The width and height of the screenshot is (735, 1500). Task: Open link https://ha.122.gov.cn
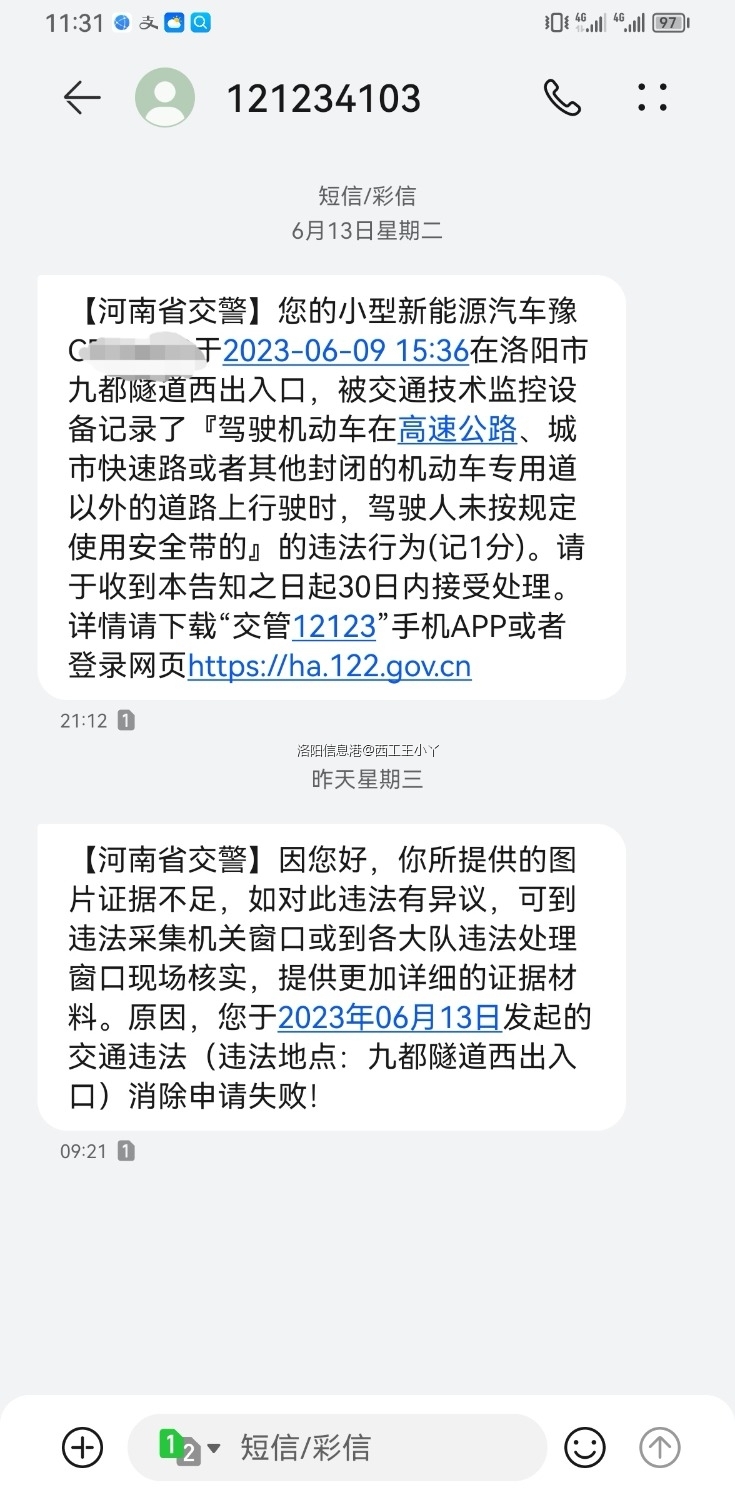pyautogui.click(x=328, y=665)
